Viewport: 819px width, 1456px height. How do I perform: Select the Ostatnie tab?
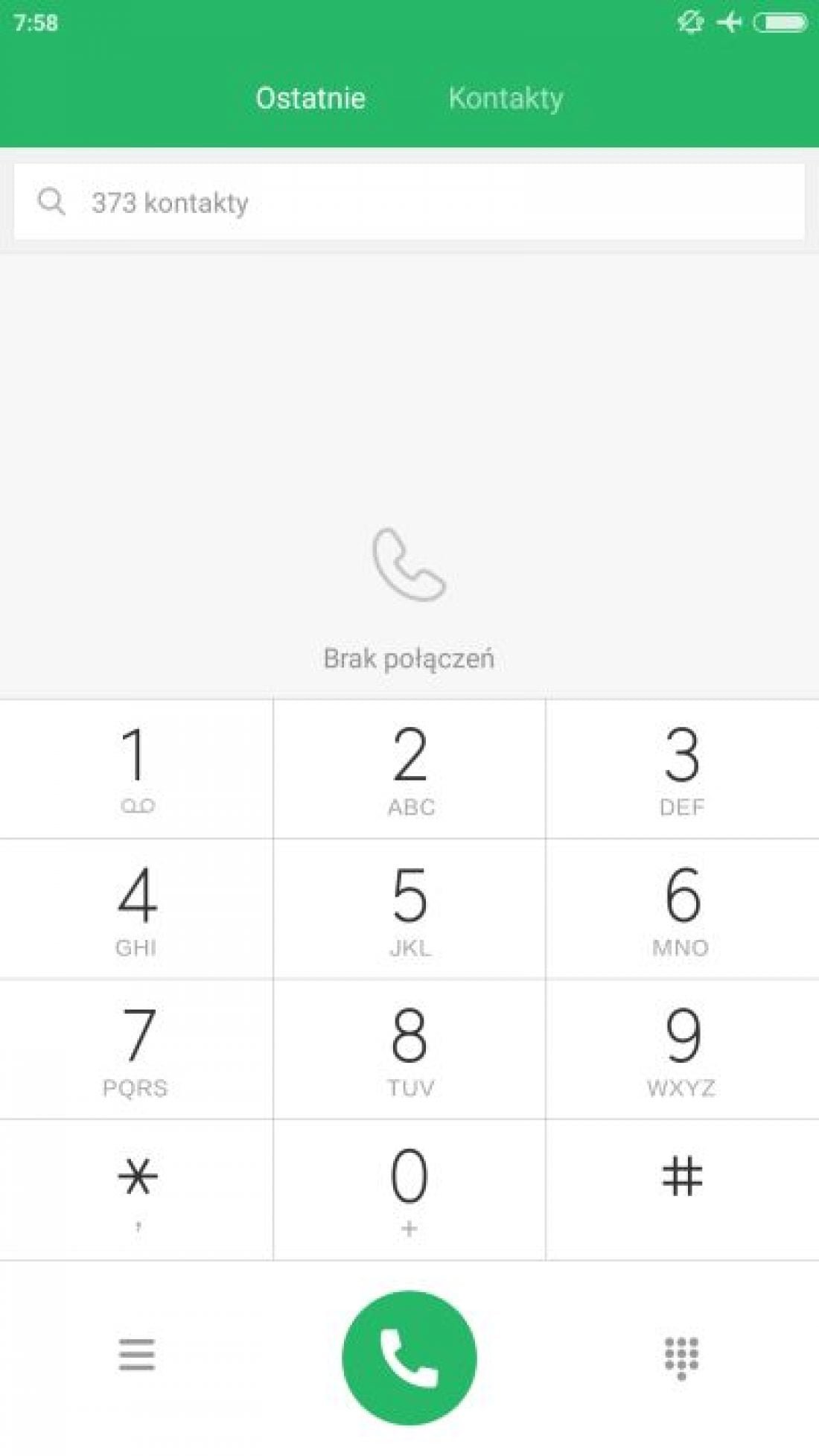310,98
